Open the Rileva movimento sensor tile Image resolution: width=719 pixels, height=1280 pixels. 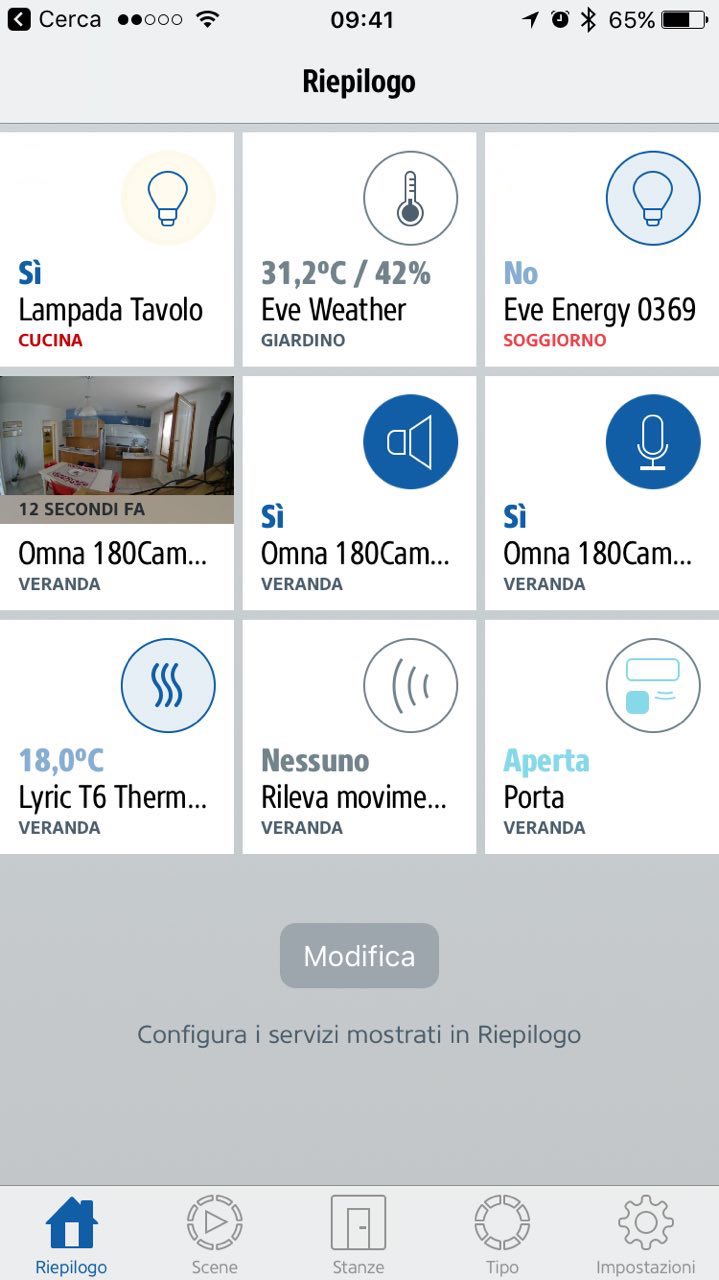[x=359, y=736]
